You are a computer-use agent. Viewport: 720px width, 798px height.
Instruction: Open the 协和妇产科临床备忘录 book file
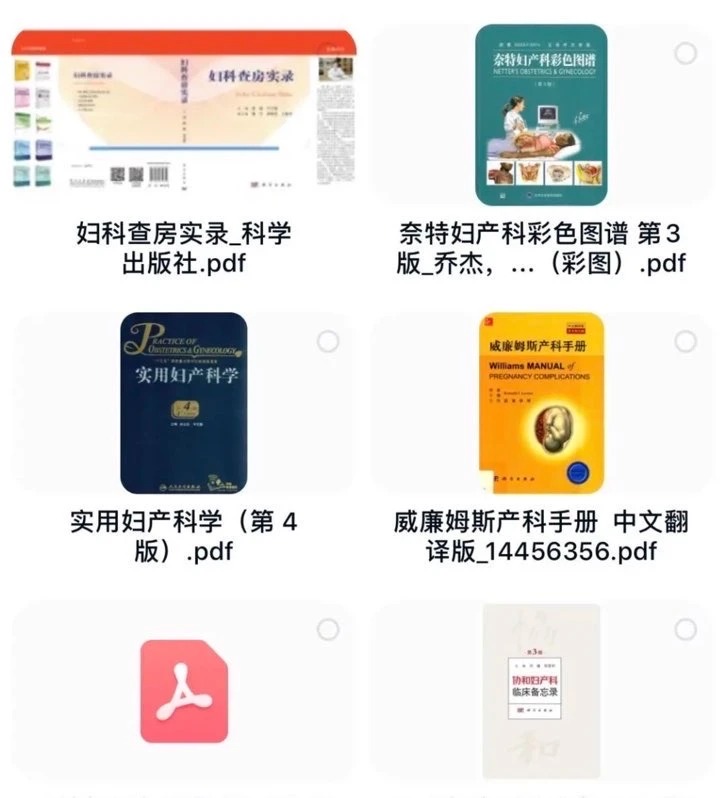(x=541, y=691)
